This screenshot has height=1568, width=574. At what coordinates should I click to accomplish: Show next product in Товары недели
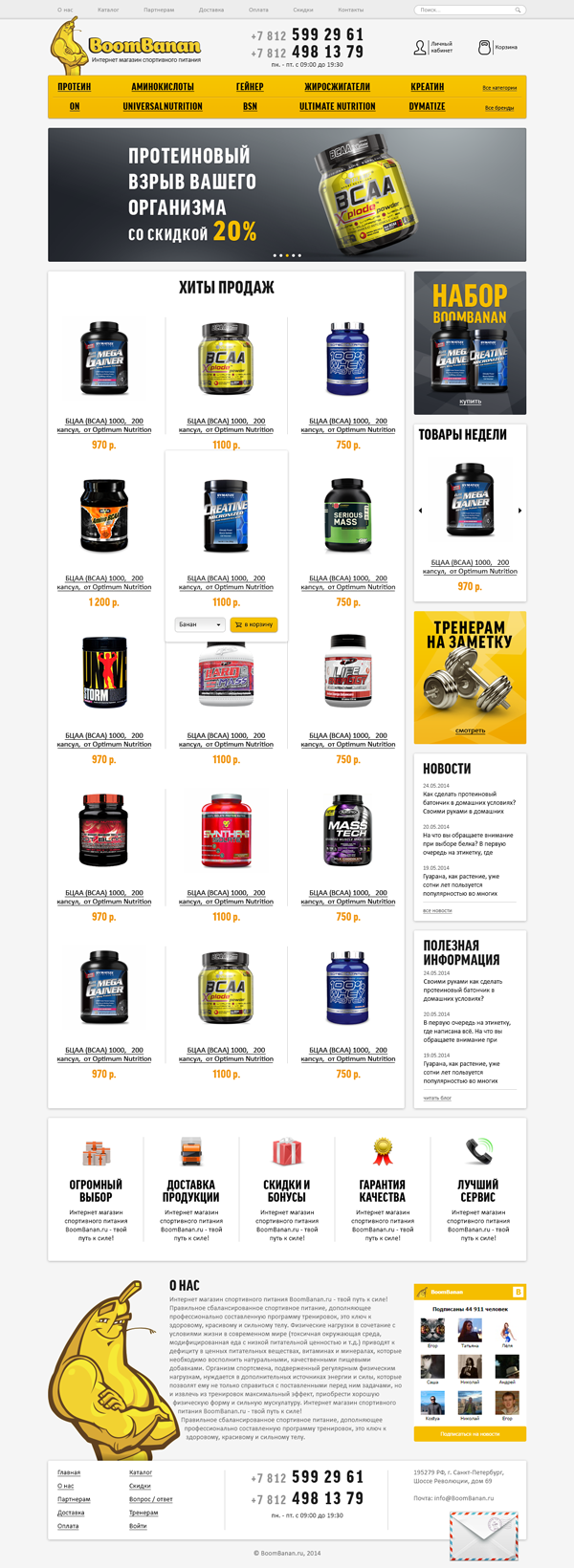pos(519,511)
